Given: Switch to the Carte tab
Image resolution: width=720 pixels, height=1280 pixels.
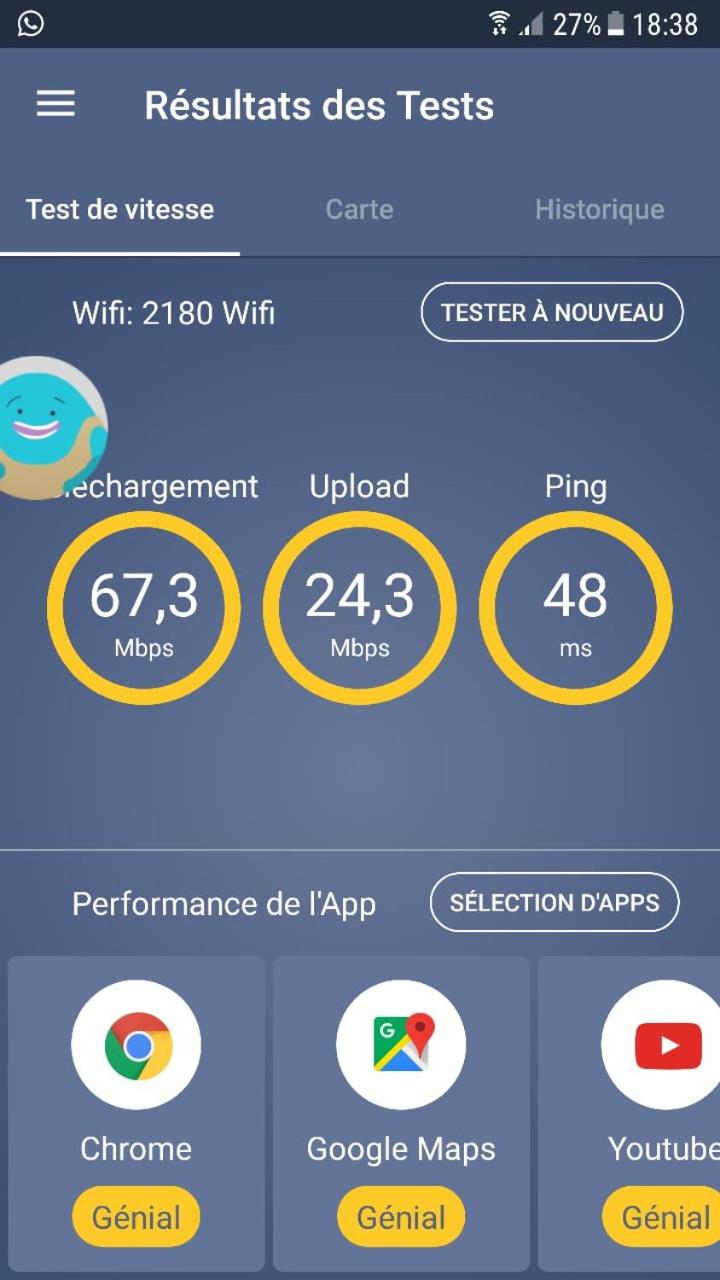Looking at the screenshot, I should tap(360, 209).
